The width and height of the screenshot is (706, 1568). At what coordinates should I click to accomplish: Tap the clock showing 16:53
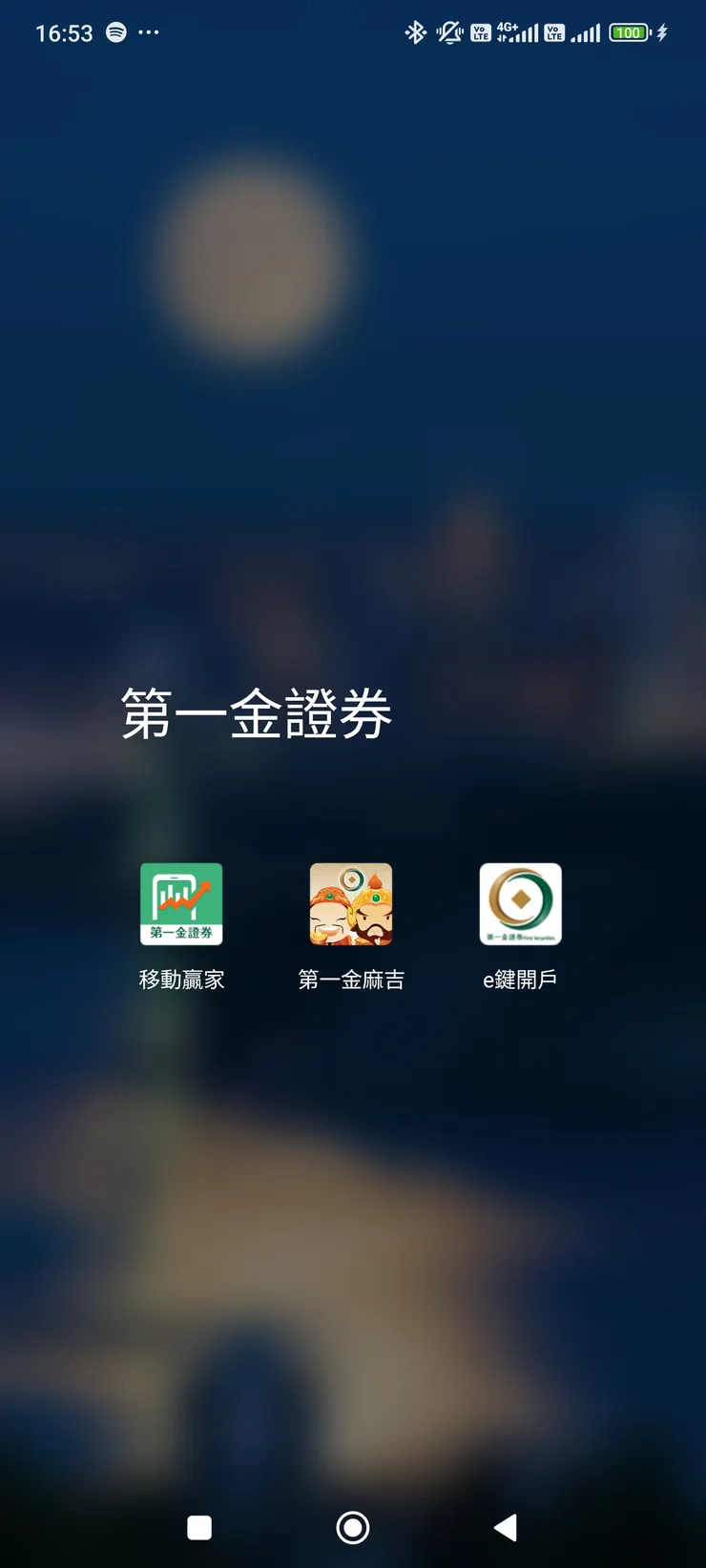point(65,31)
